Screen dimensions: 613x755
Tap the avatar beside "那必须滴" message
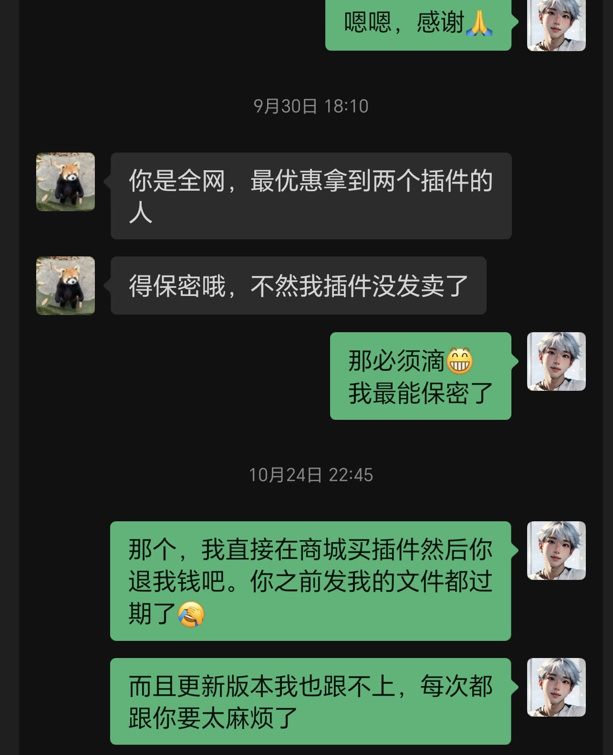tap(557, 362)
